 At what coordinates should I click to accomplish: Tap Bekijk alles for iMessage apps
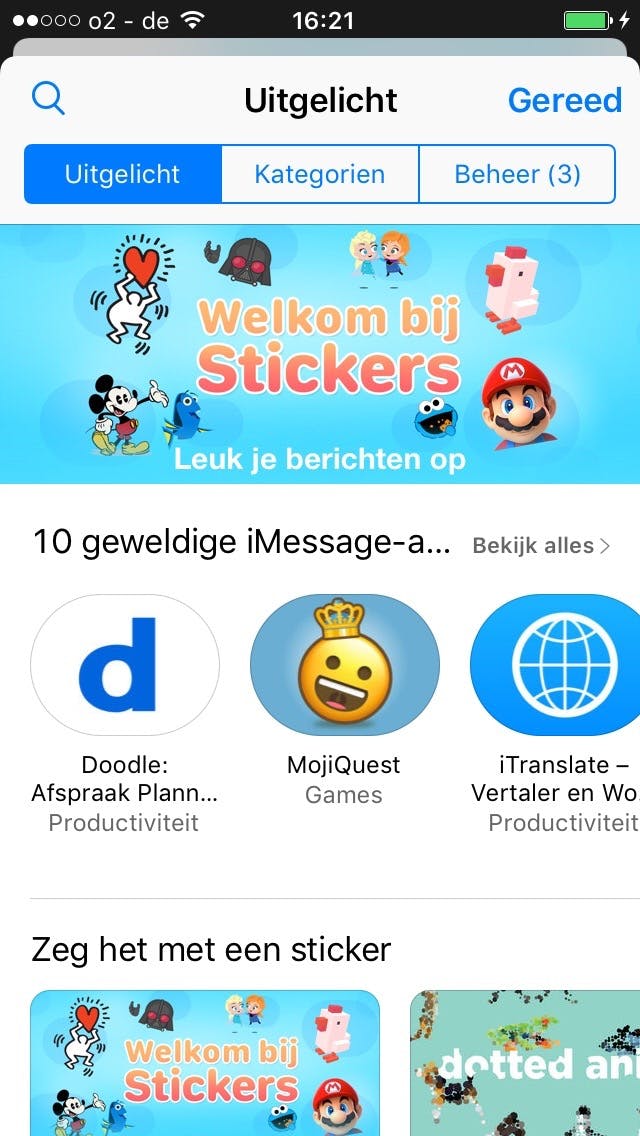pyautogui.click(x=541, y=546)
